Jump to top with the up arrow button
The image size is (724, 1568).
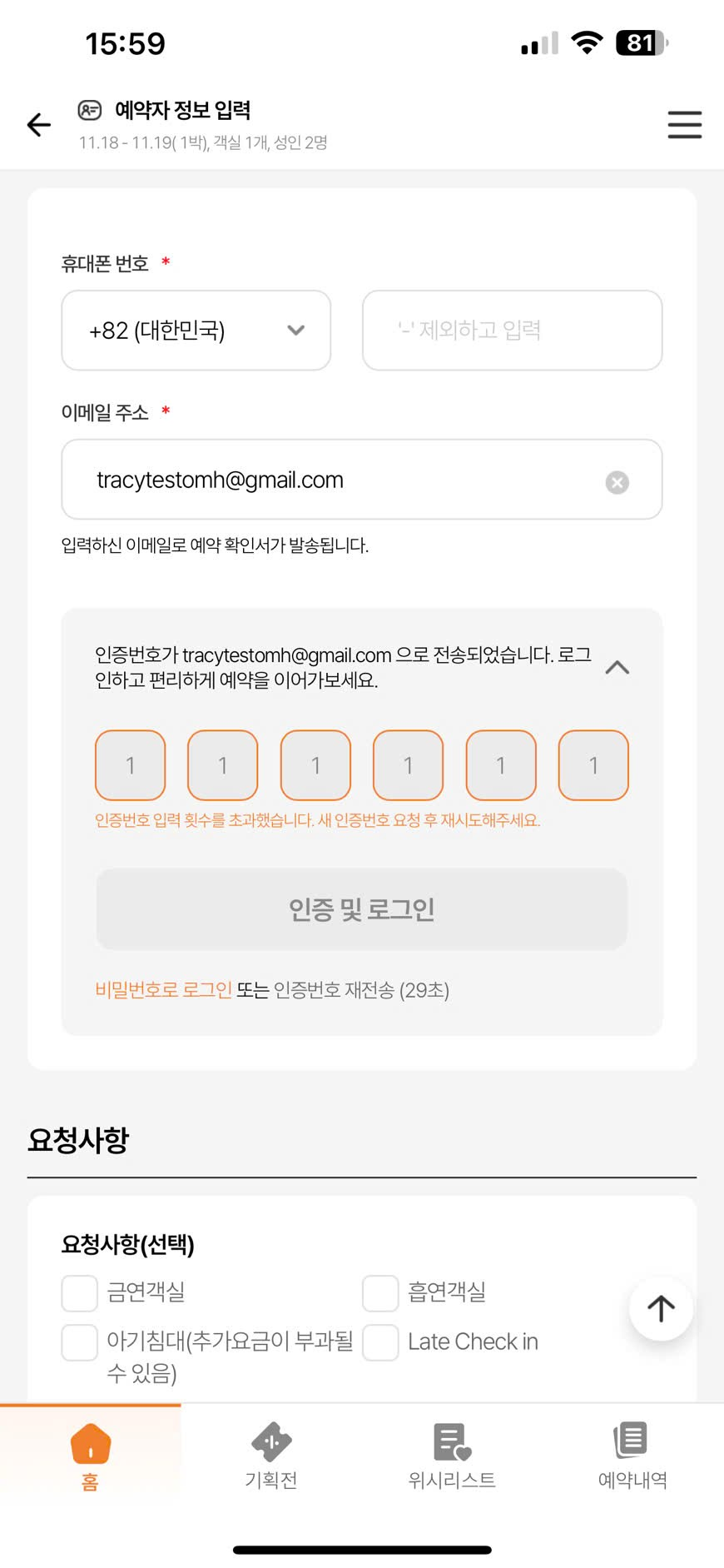click(x=661, y=1308)
